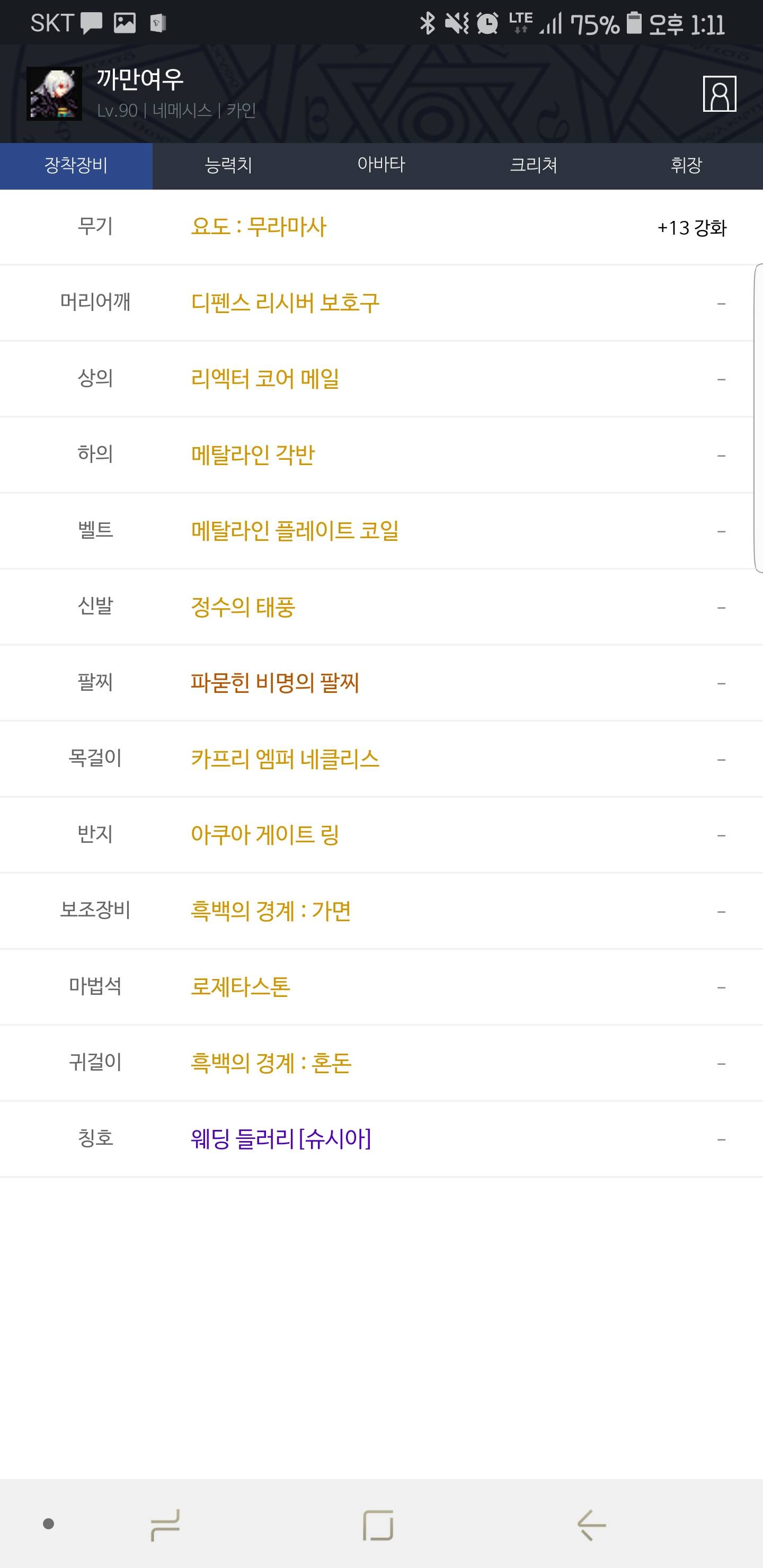This screenshot has width=763, height=1568.
Task: Switch to the 휘장 tab
Action: point(686,166)
